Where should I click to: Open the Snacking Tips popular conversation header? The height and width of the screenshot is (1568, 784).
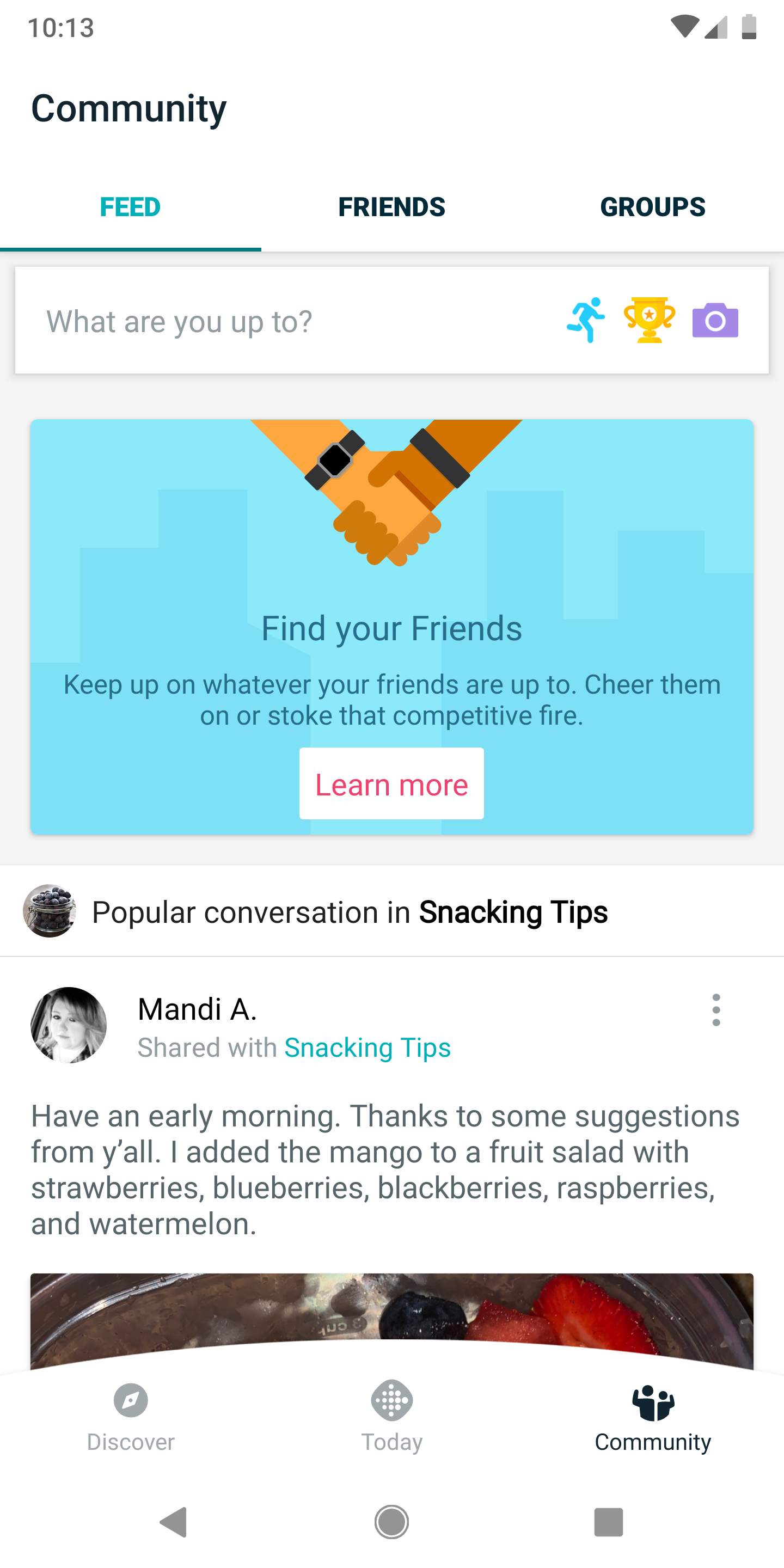392,911
